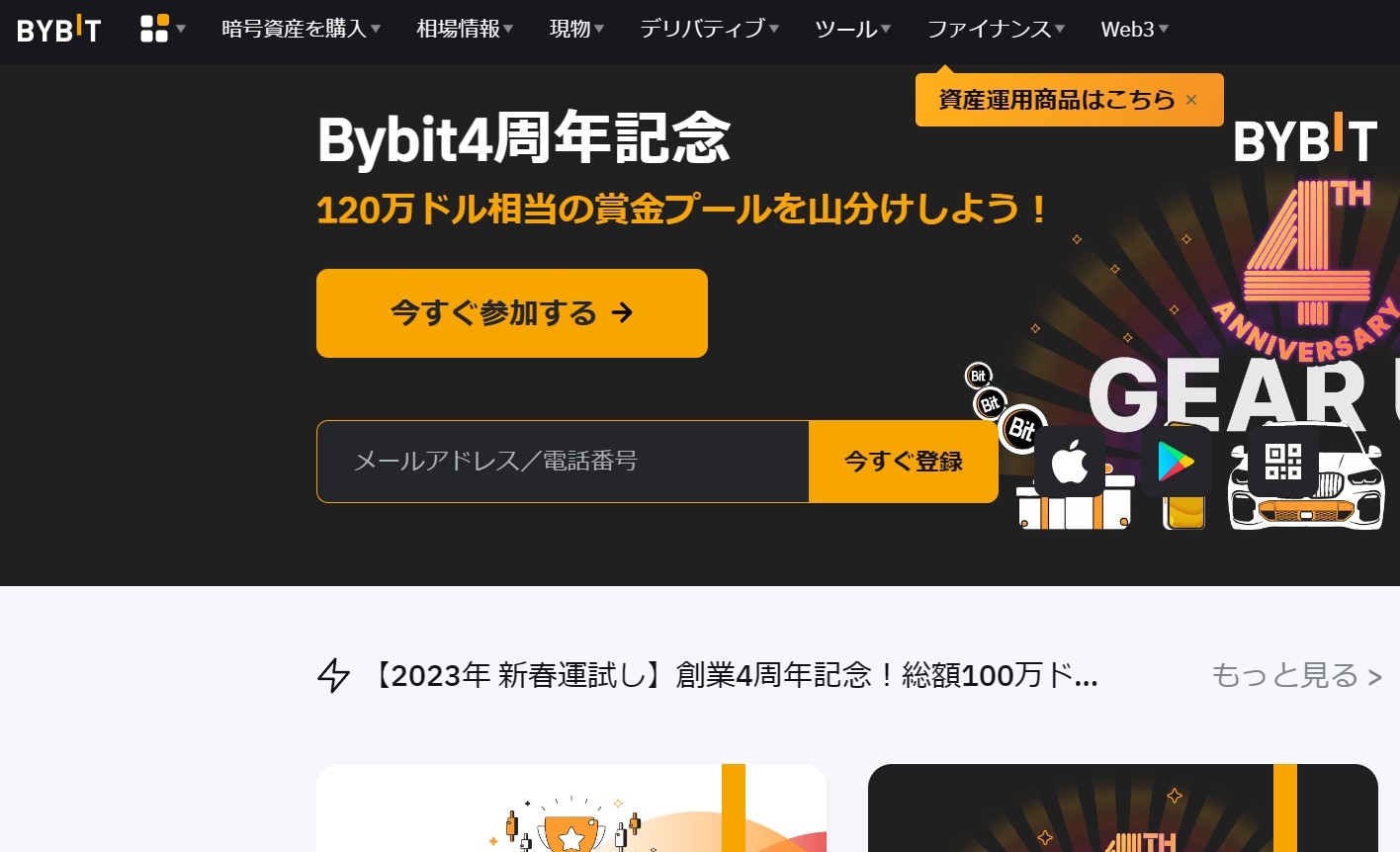This screenshot has width=1400, height=852.
Task: Show the QR code download option
Action: 1282,462
